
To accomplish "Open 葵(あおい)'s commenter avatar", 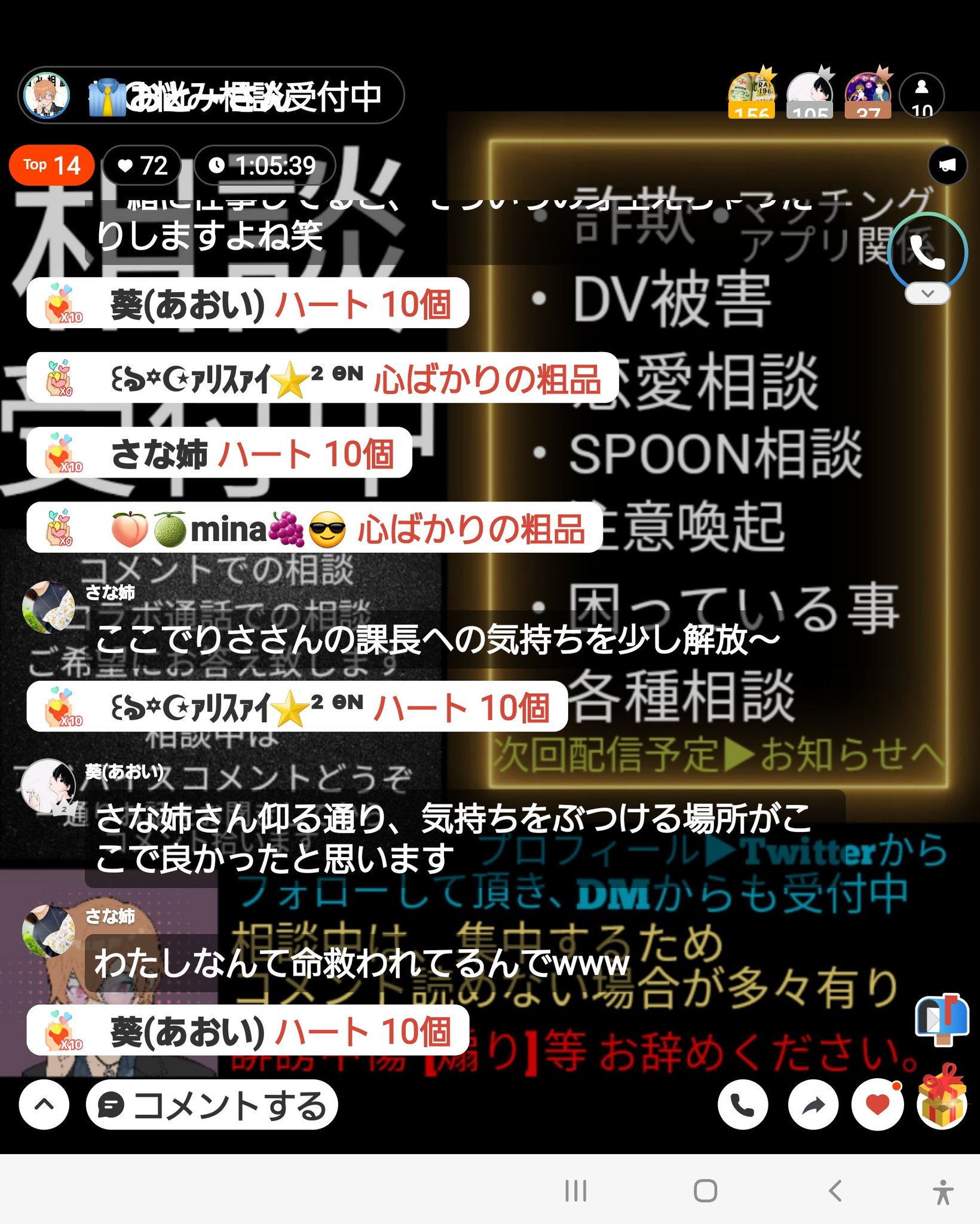I will coord(48,786).
